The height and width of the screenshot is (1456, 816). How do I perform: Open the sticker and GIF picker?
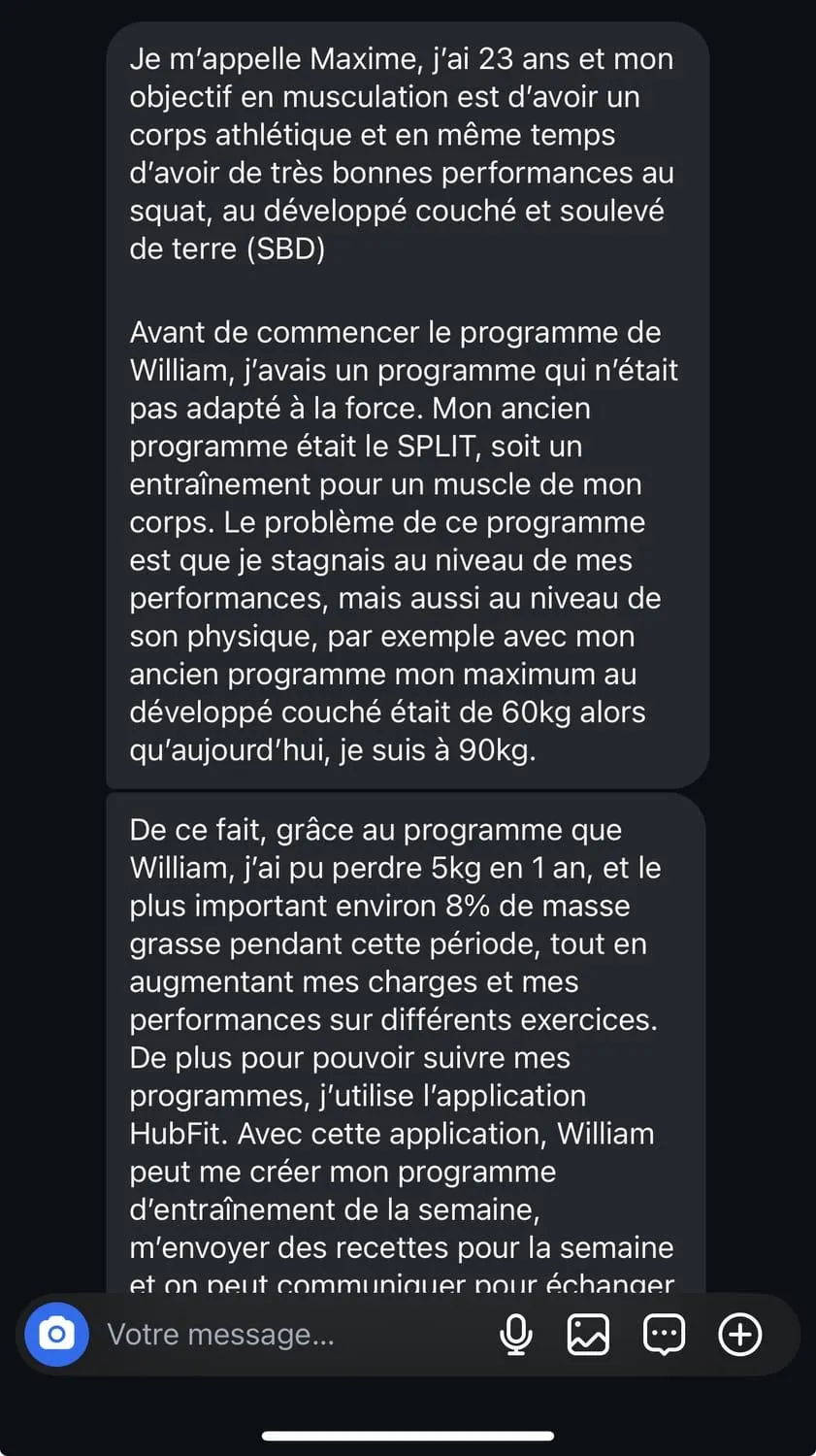tap(664, 1335)
